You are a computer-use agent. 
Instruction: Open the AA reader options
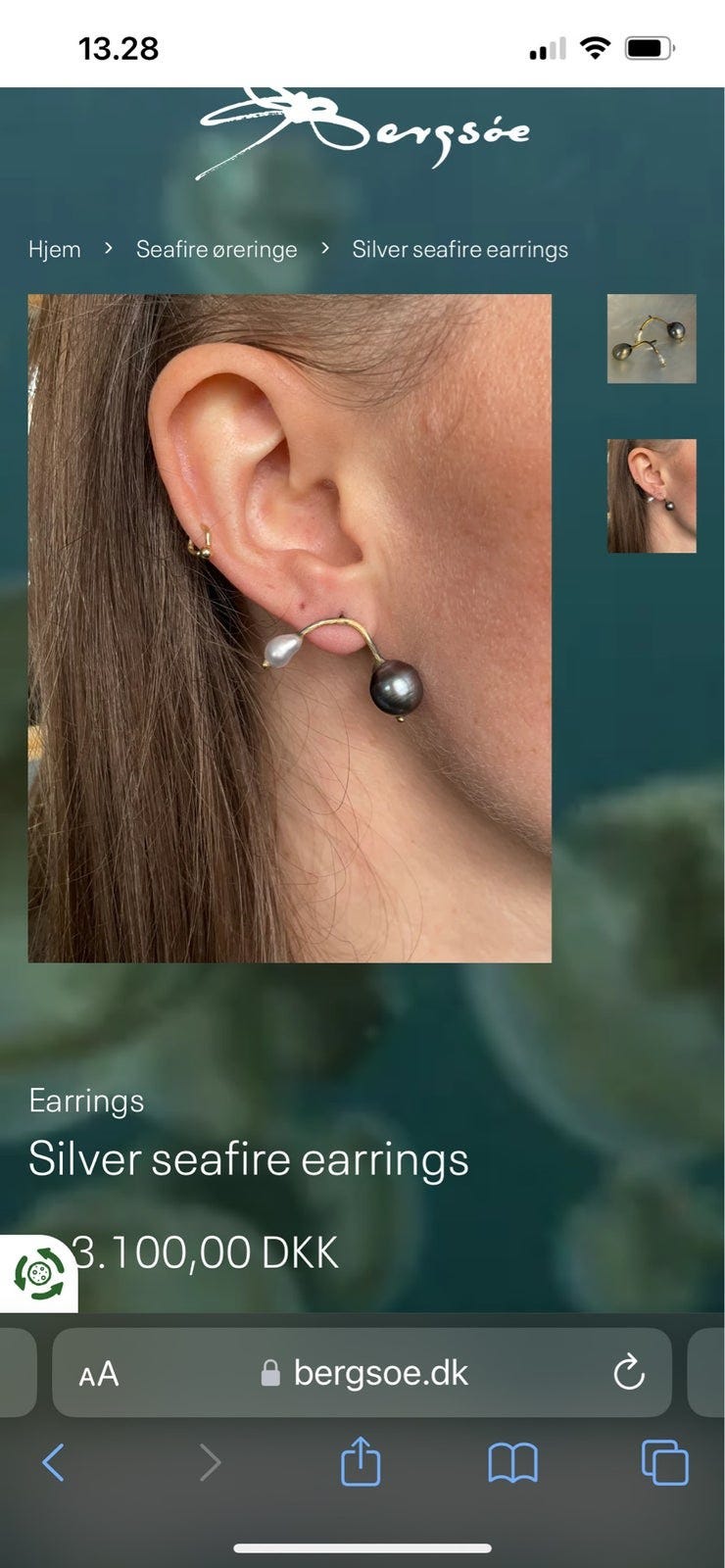coord(98,1373)
